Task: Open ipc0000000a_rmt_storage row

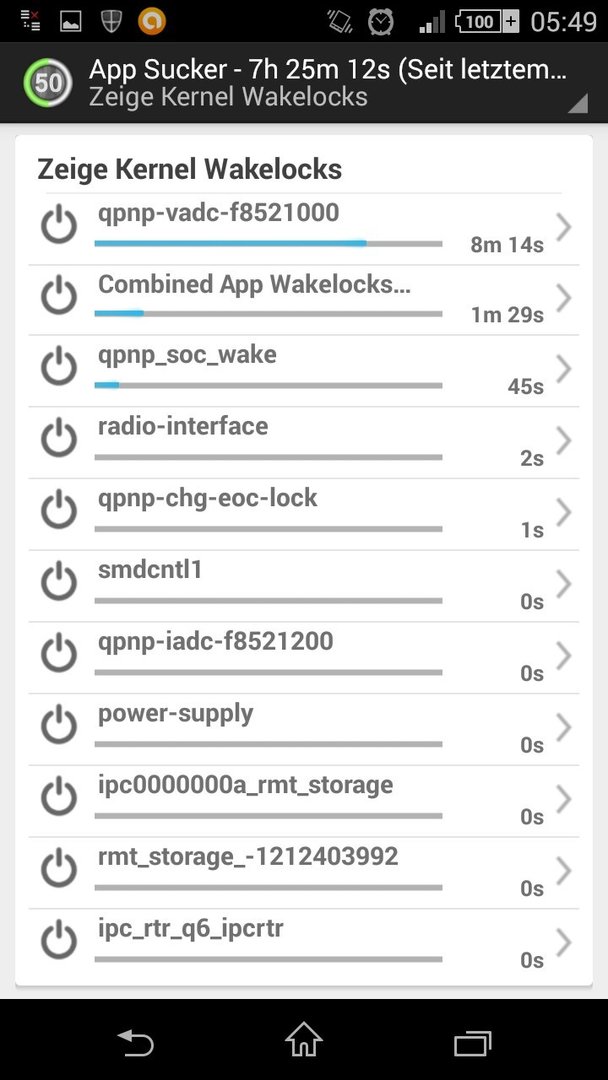Action: (x=304, y=802)
